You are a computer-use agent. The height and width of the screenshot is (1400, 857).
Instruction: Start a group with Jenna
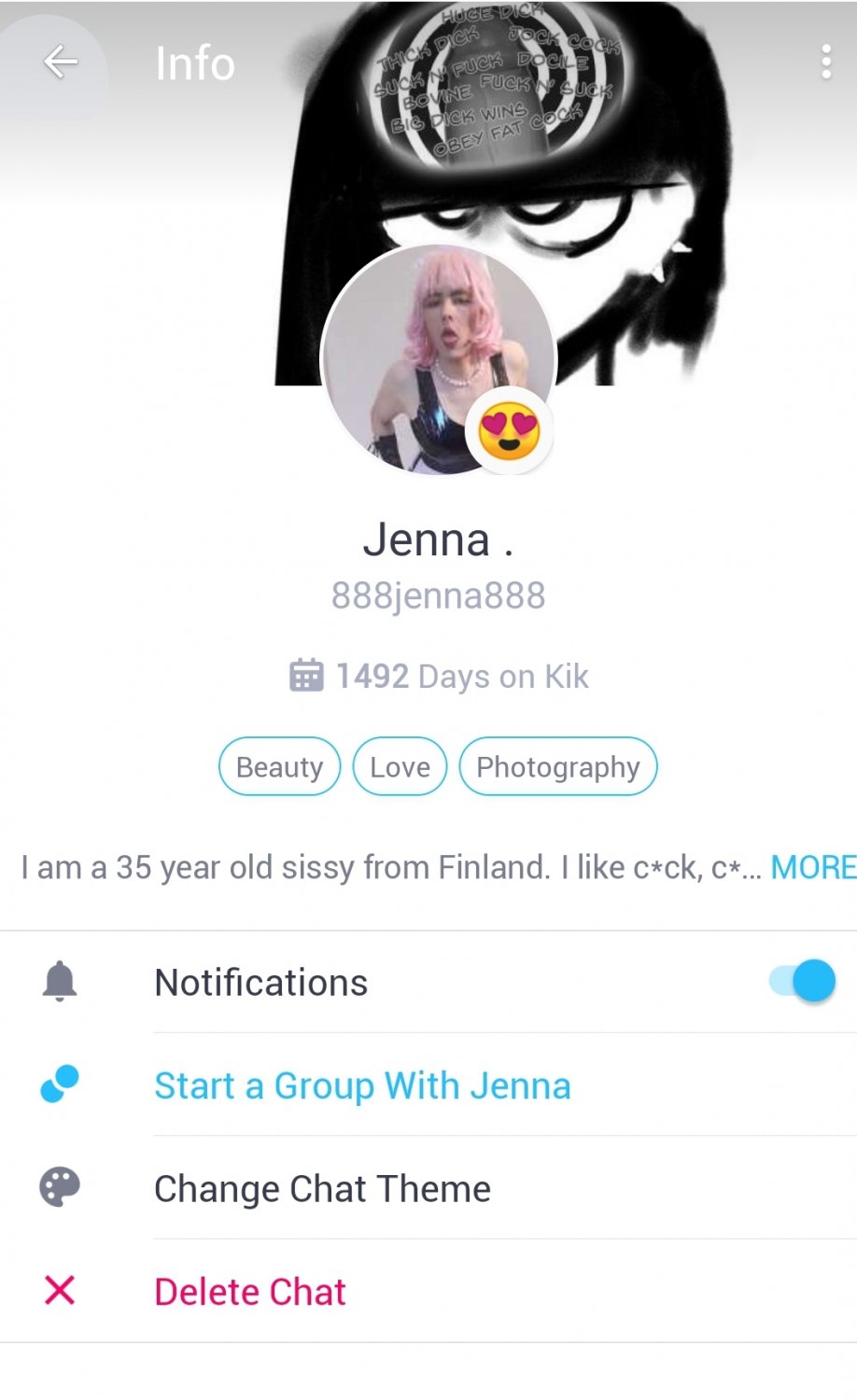362,1086
